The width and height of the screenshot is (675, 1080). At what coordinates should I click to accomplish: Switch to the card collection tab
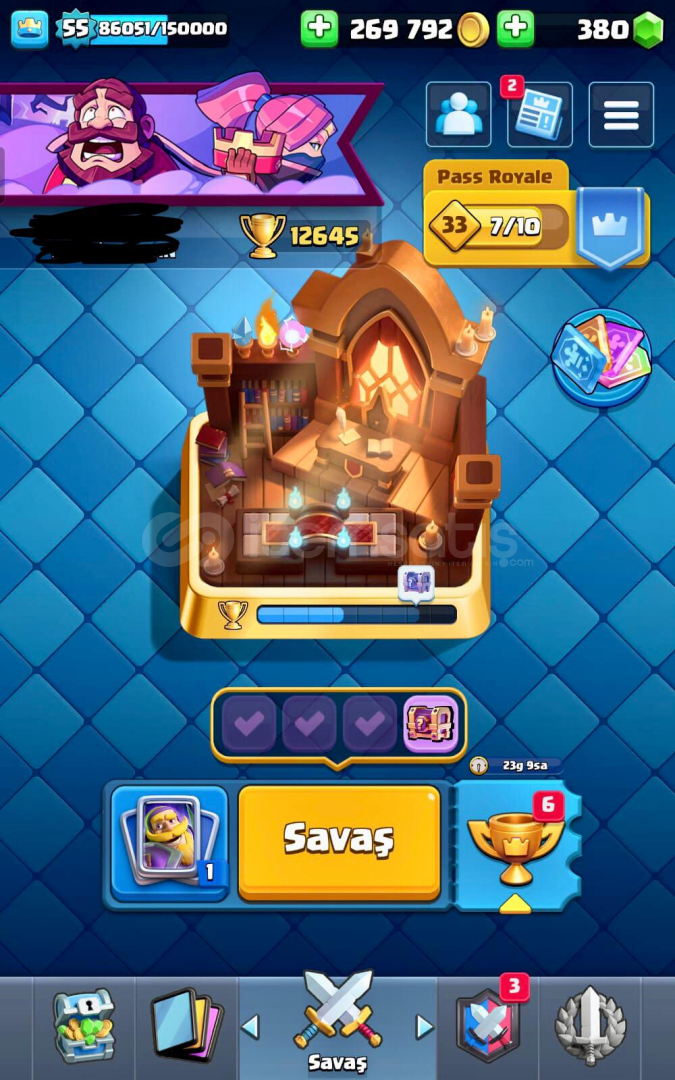pos(185,1027)
